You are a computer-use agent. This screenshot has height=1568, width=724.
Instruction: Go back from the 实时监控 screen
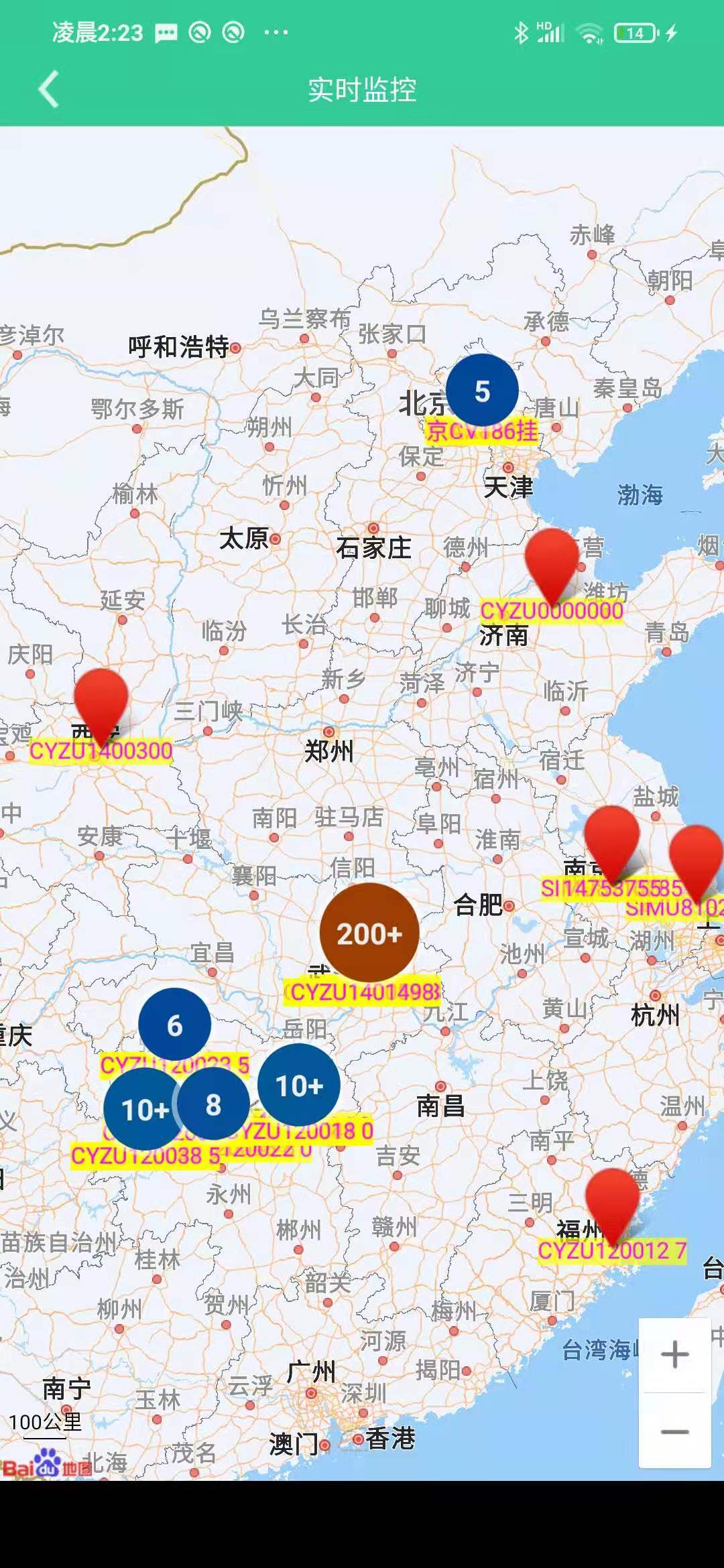pos(48,89)
